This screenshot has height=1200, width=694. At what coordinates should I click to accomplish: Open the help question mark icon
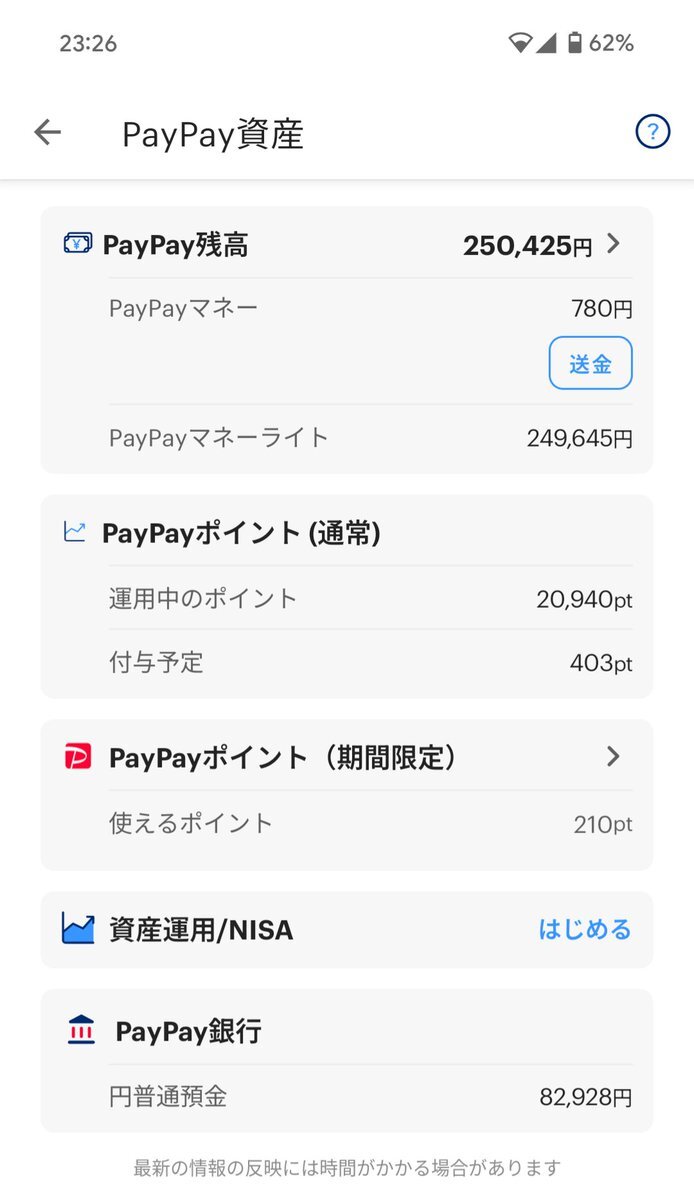(x=652, y=131)
